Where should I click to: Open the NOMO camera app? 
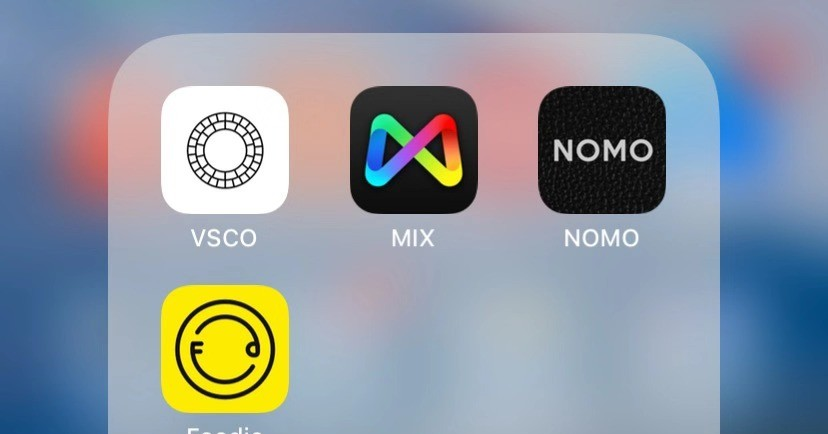point(602,150)
